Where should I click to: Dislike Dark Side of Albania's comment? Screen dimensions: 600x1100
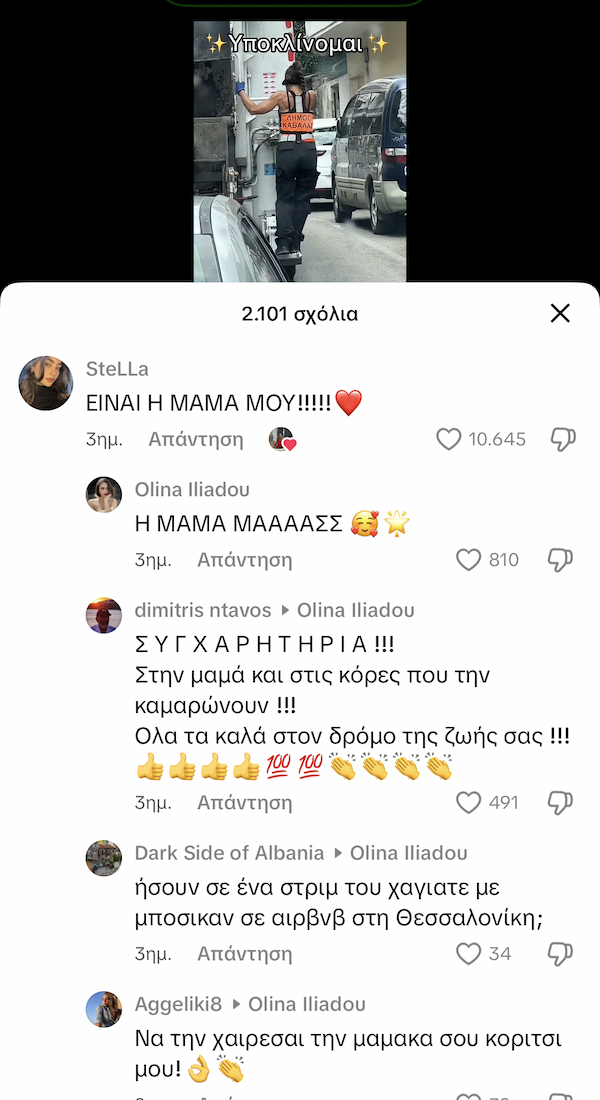(x=560, y=954)
